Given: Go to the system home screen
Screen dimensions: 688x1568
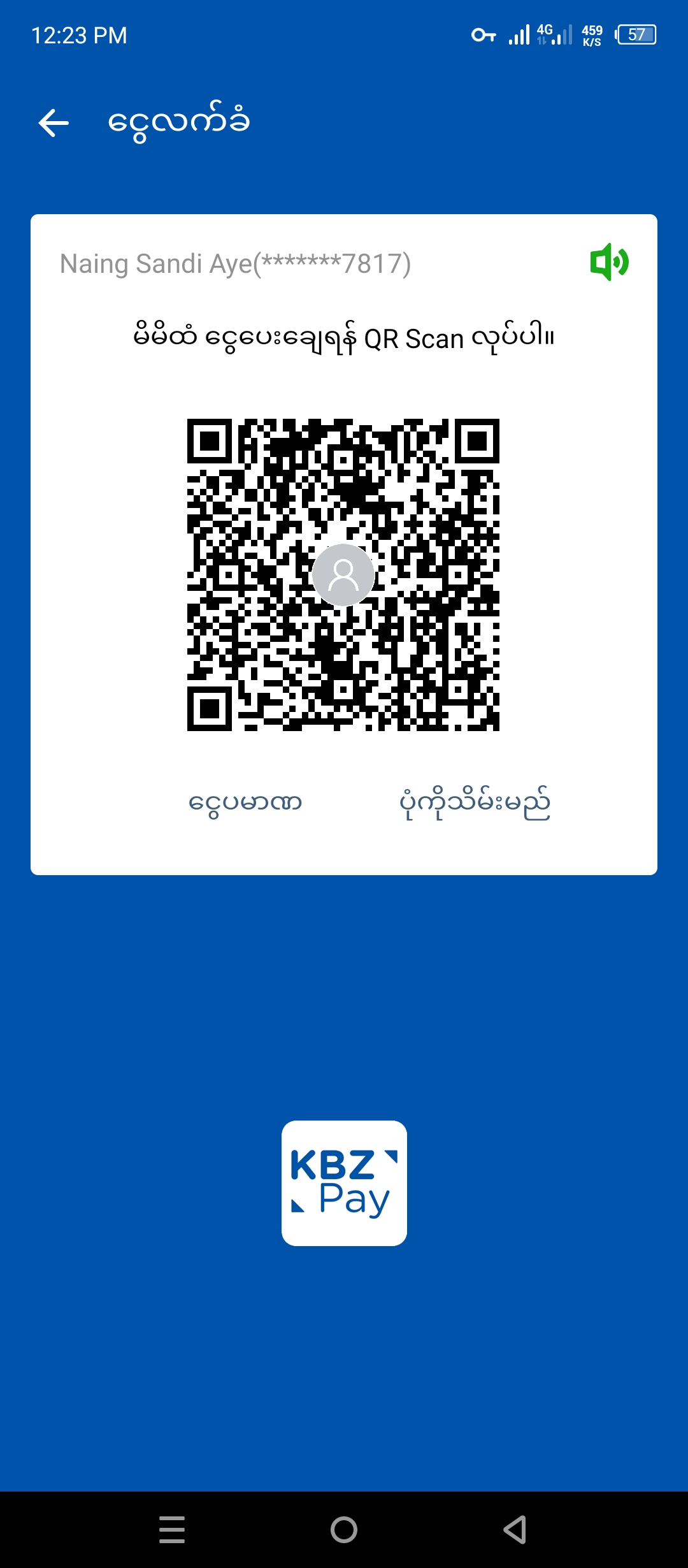Looking at the screenshot, I should (344, 1529).
